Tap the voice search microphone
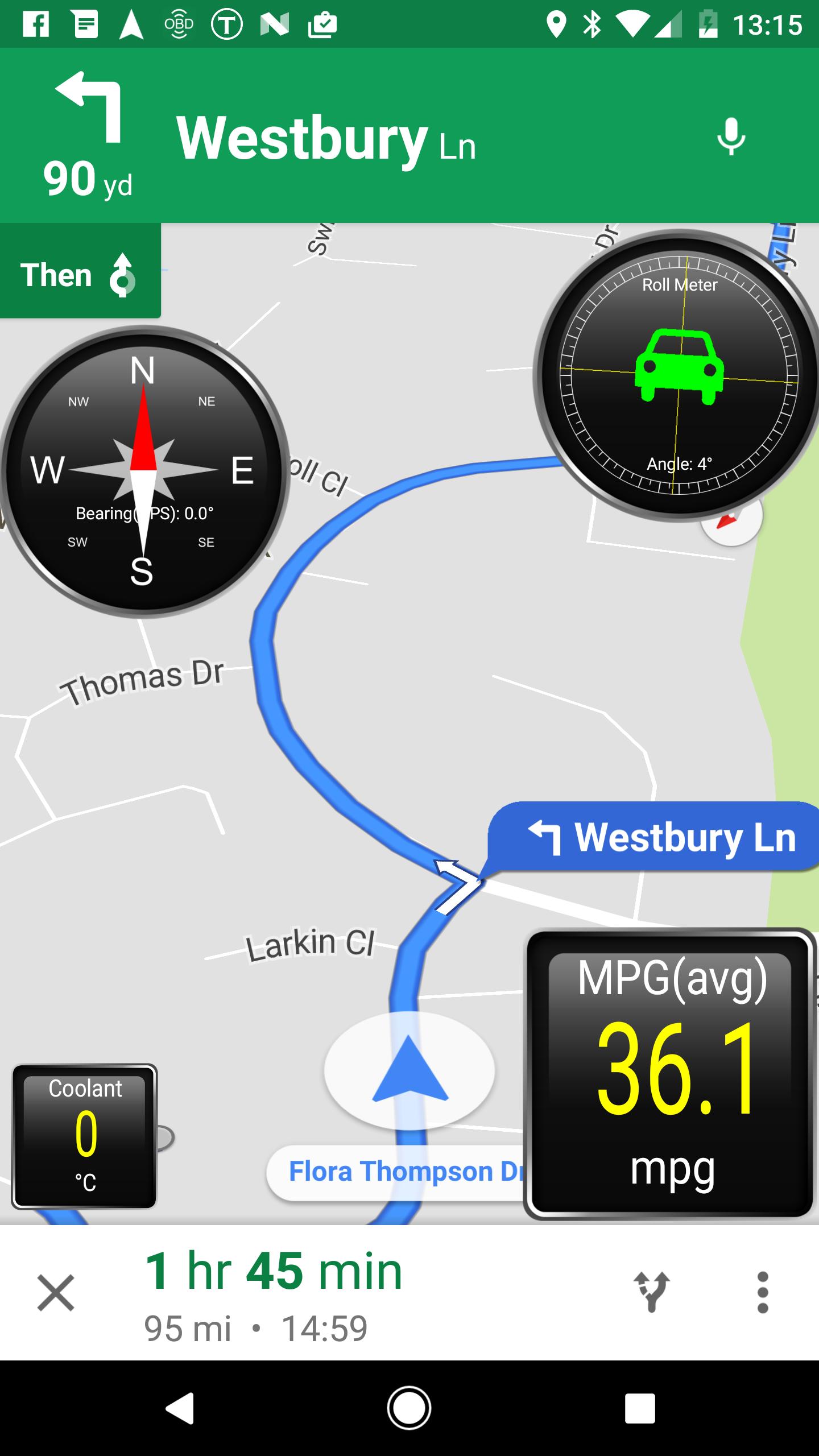The width and height of the screenshot is (819, 1456). click(x=730, y=136)
